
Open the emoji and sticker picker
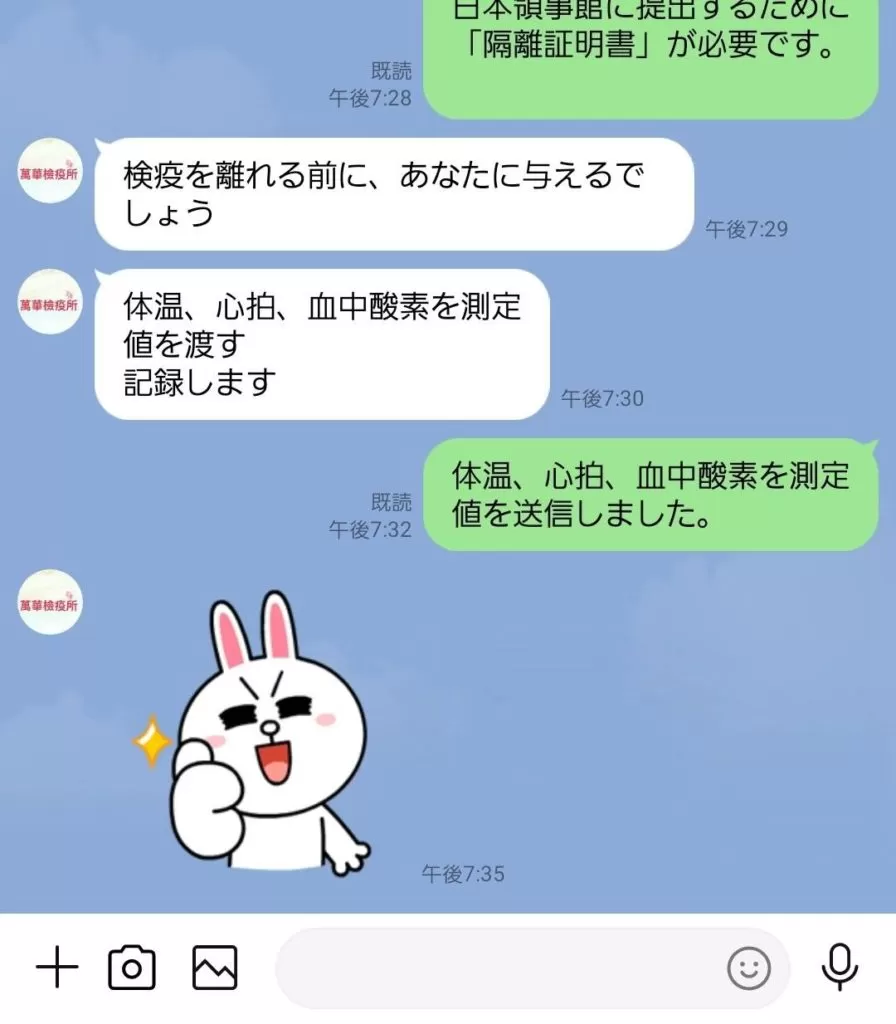click(x=748, y=967)
